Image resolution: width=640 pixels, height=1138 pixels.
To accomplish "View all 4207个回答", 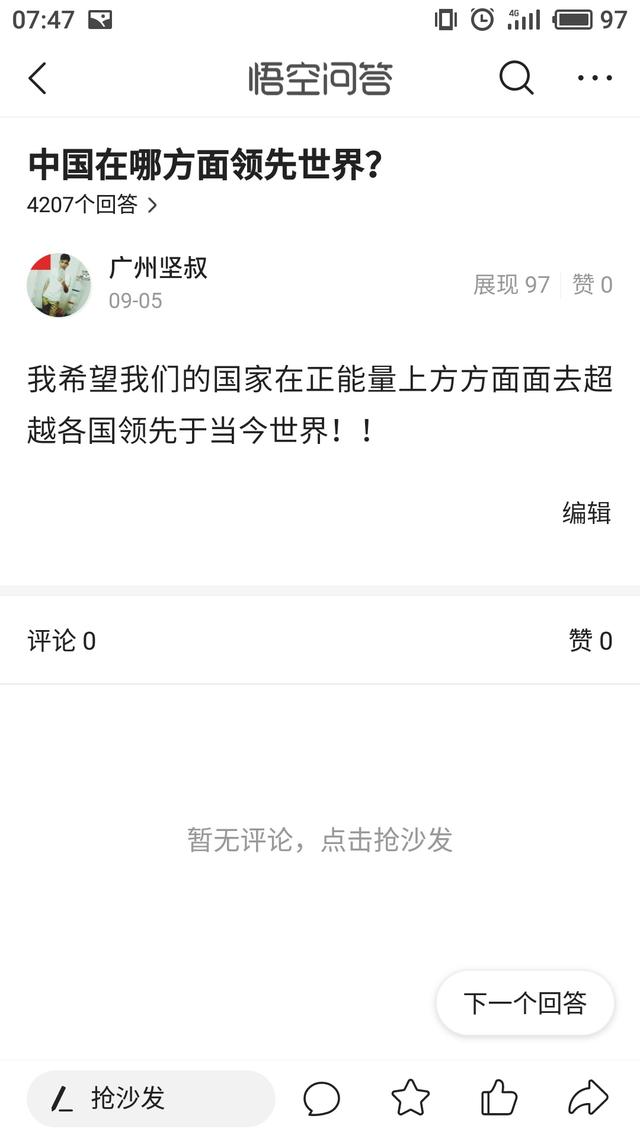I will click(x=92, y=205).
